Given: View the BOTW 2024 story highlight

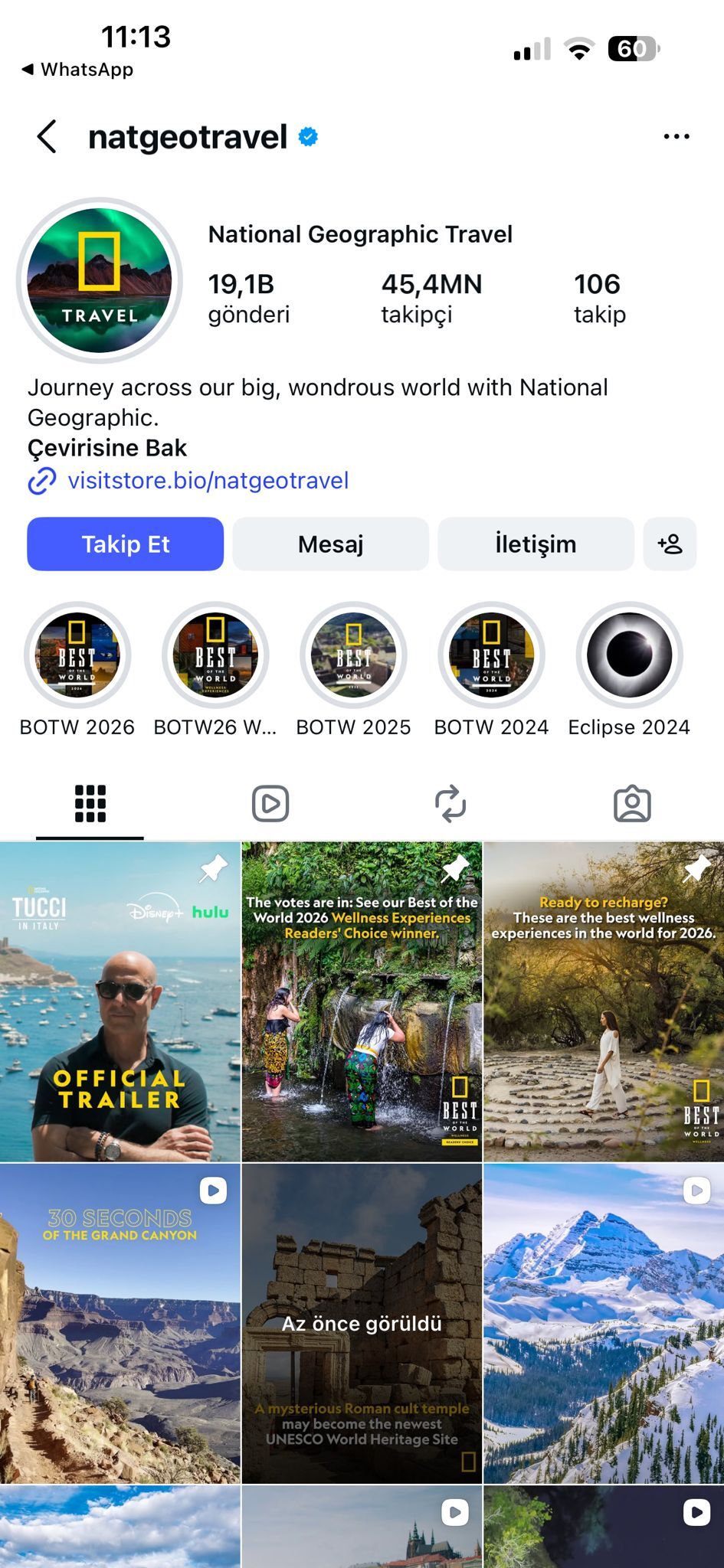Looking at the screenshot, I should coord(491,655).
